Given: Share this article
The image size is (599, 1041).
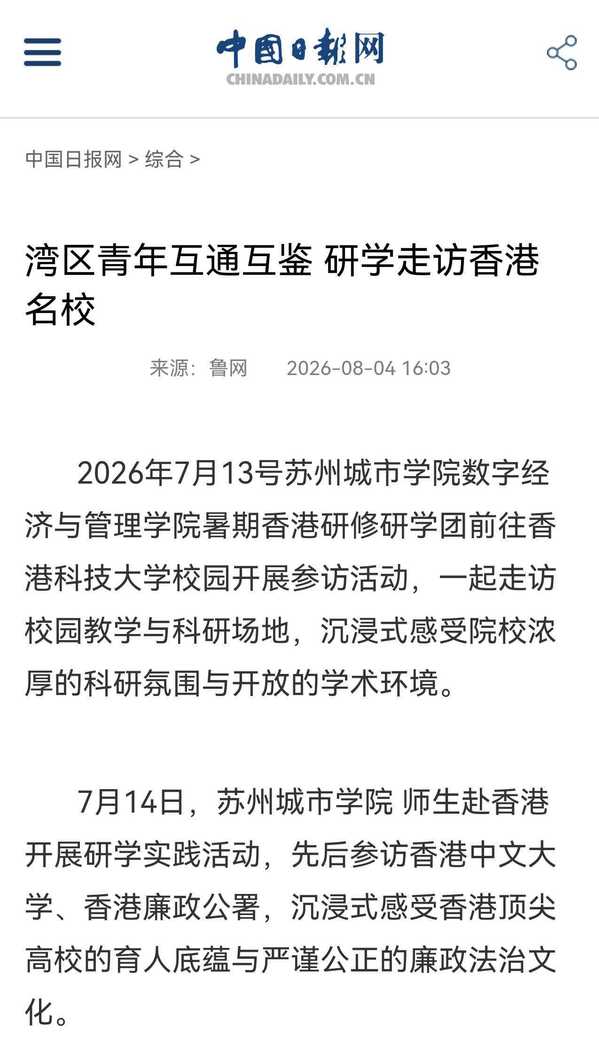Looking at the screenshot, I should coord(562,53).
